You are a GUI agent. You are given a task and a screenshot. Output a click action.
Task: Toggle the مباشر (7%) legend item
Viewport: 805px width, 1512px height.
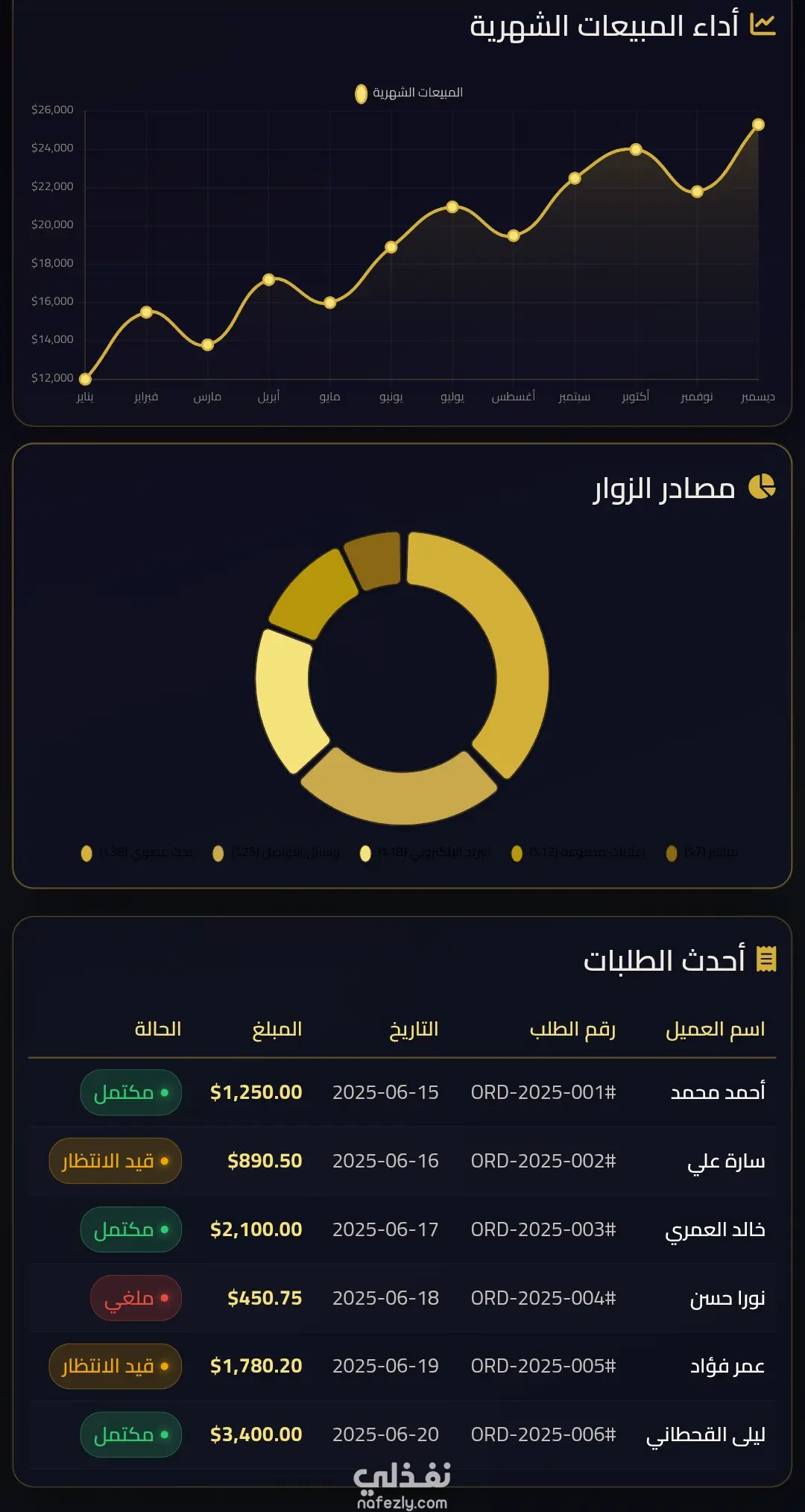(x=701, y=852)
